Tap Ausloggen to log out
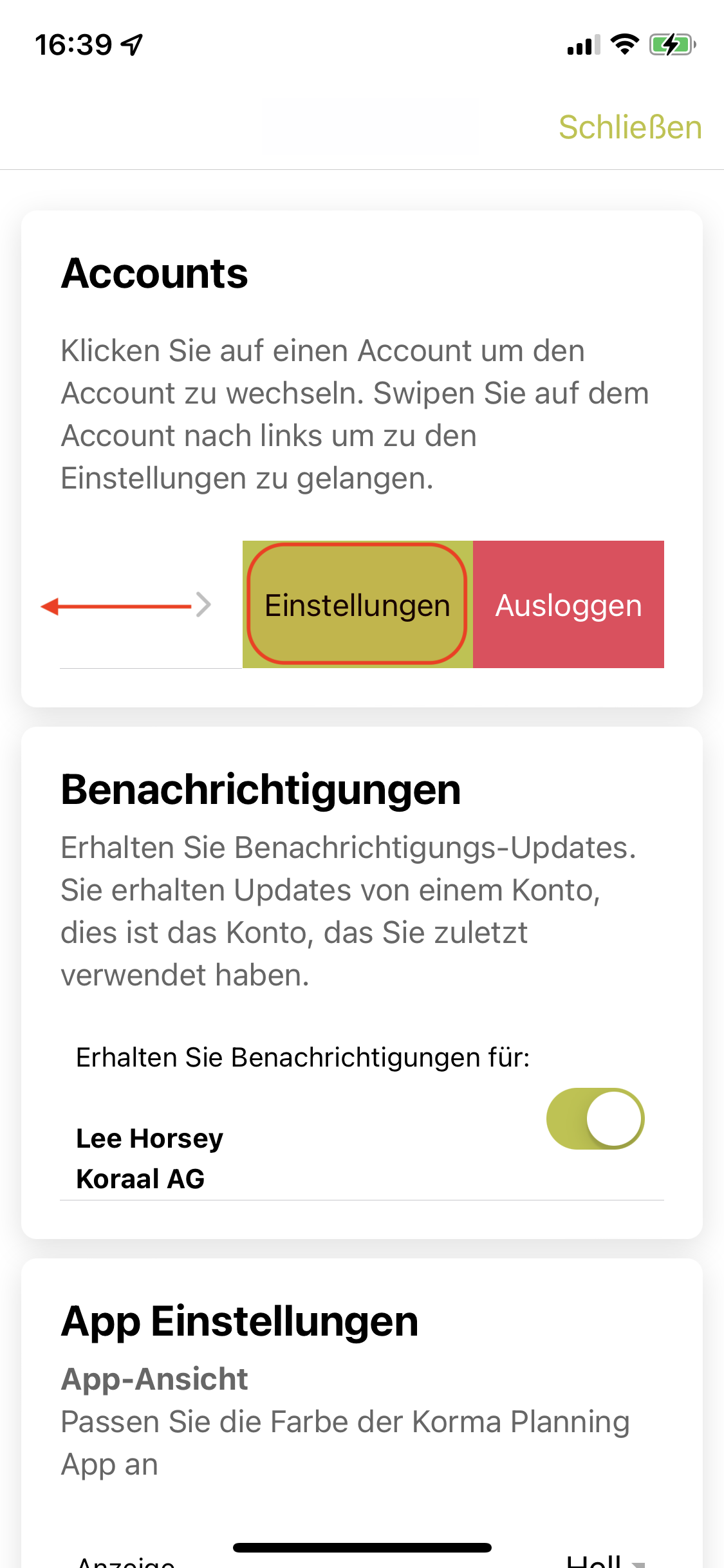 tap(568, 604)
